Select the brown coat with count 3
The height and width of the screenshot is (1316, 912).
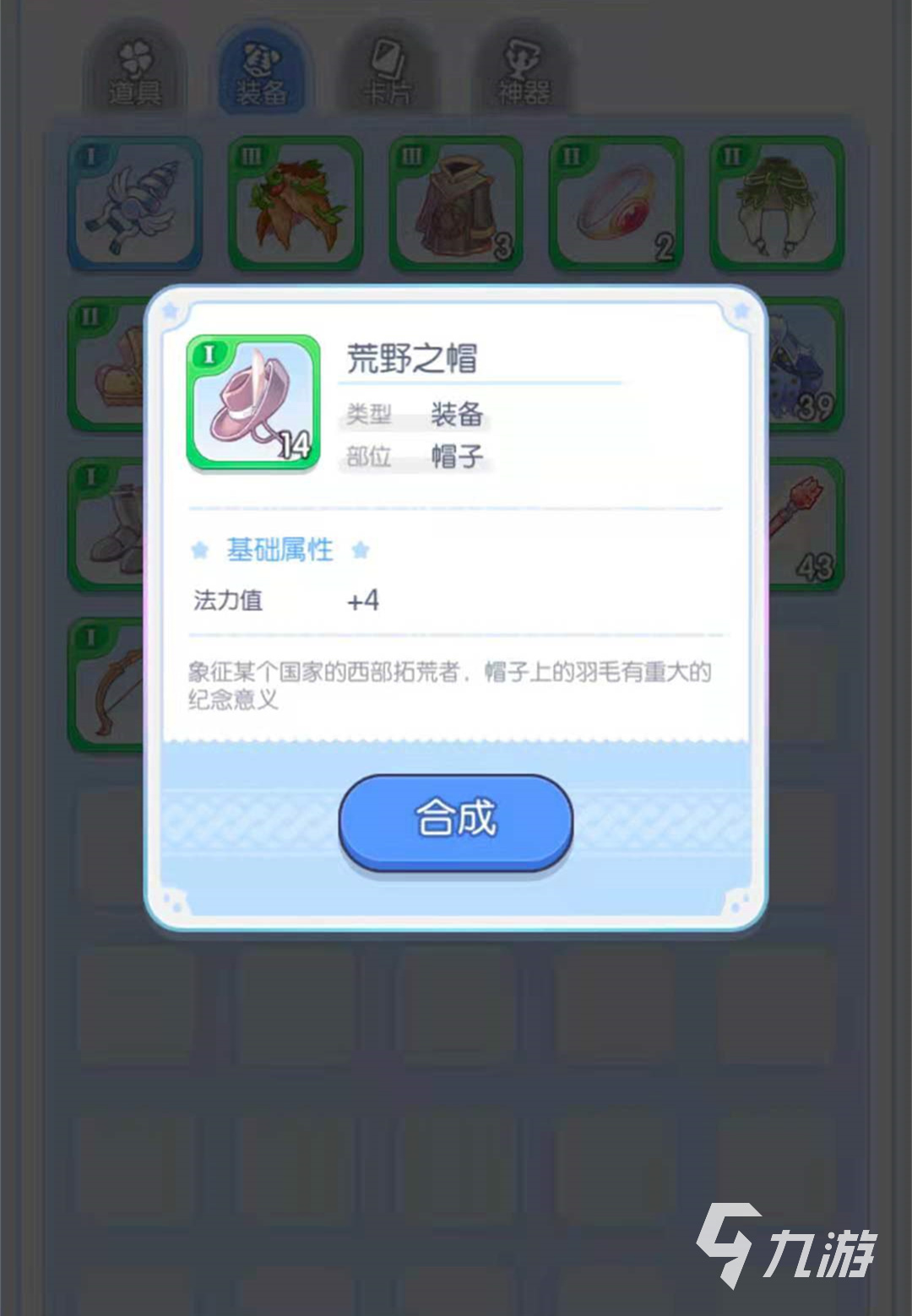point(456,203)
